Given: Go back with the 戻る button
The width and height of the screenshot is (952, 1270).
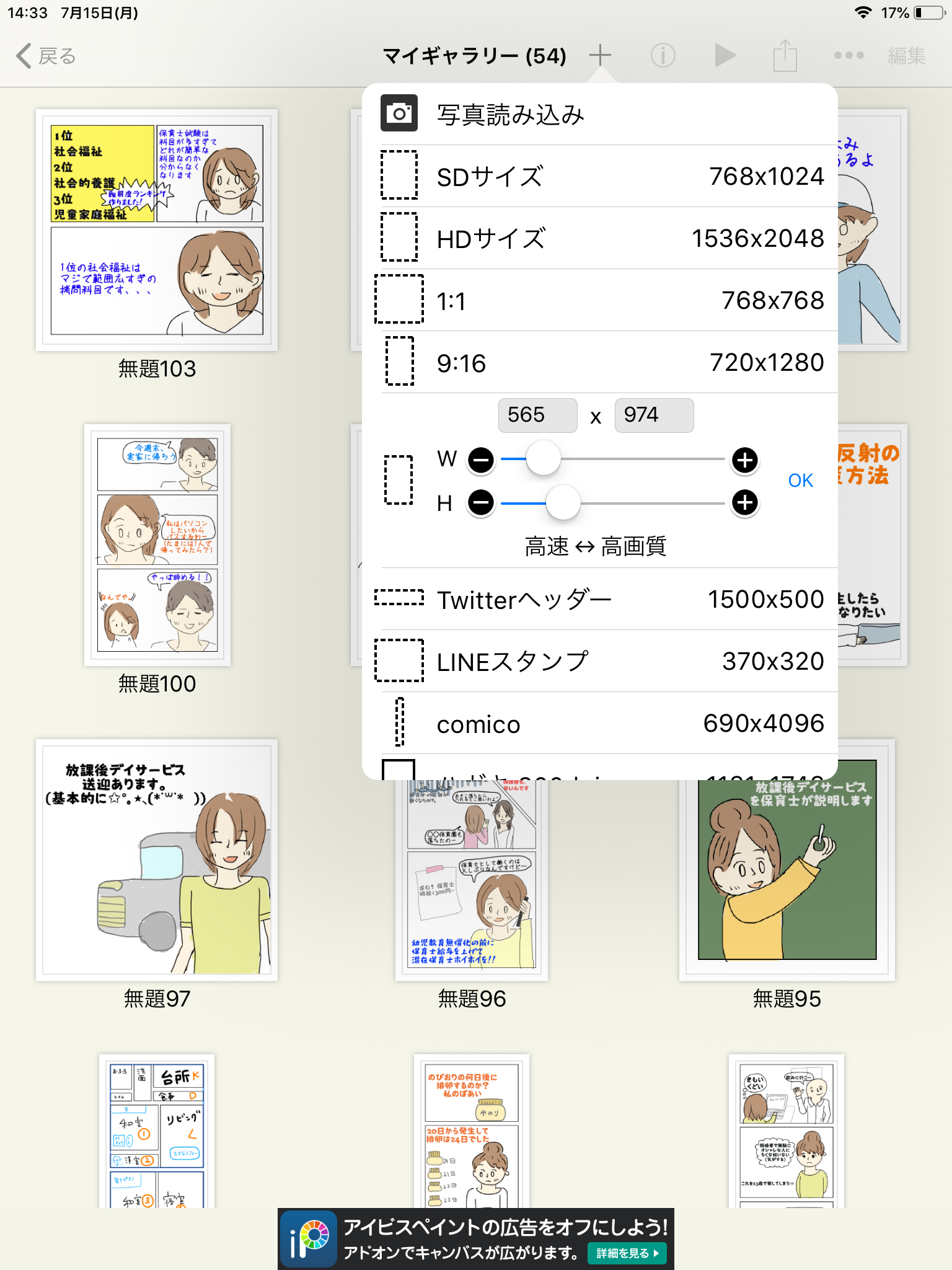Looking at the screenshot, I should [46, 56].
